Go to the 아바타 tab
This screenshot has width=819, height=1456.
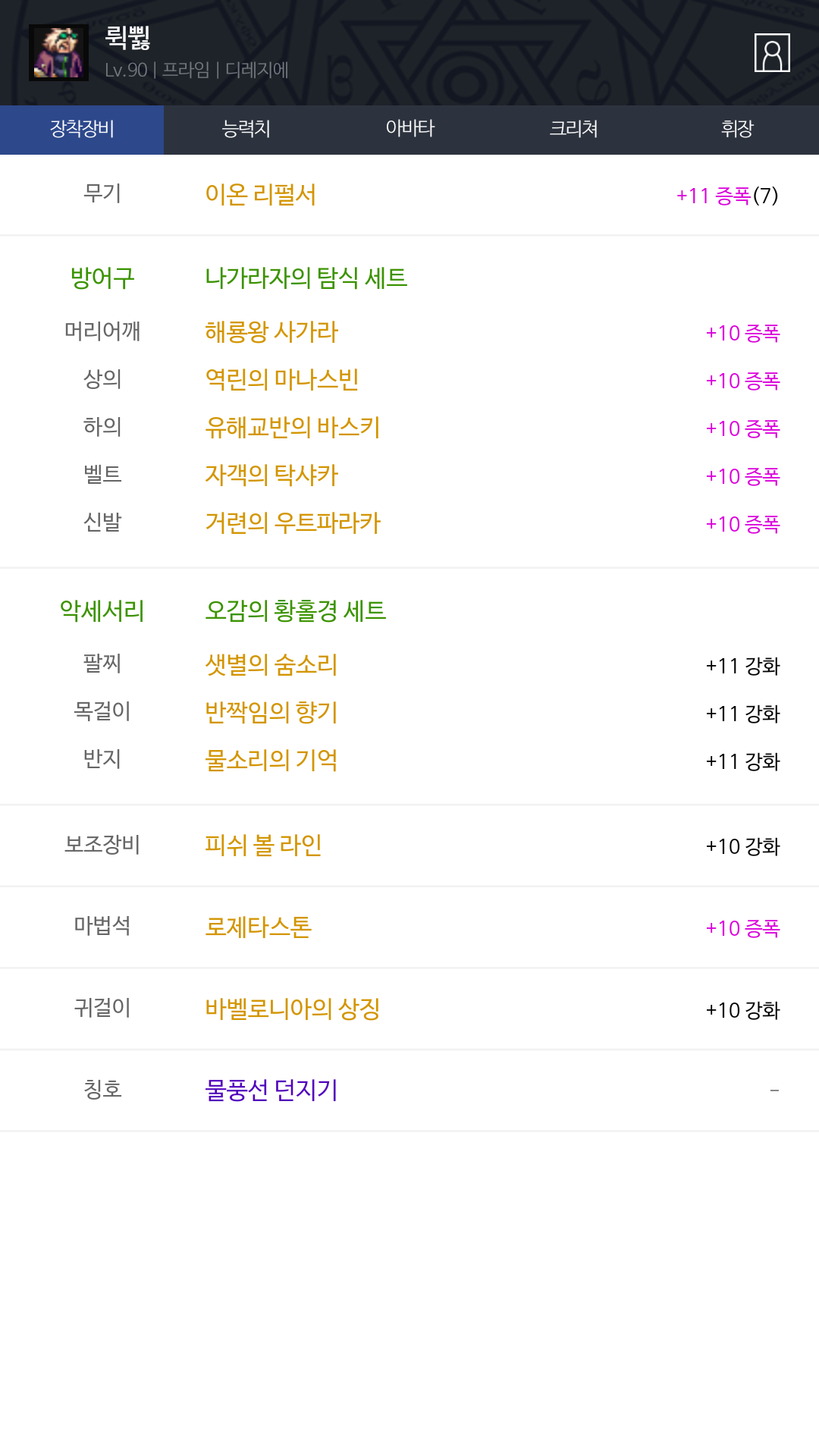(x=409, y=129)
